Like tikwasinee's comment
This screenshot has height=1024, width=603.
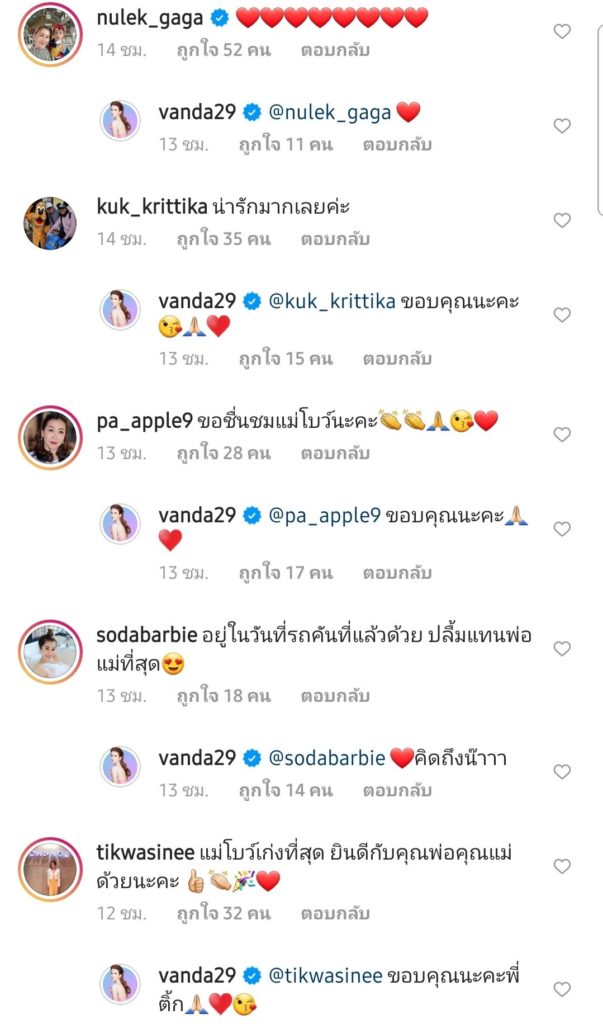click(x=562, y=866)
